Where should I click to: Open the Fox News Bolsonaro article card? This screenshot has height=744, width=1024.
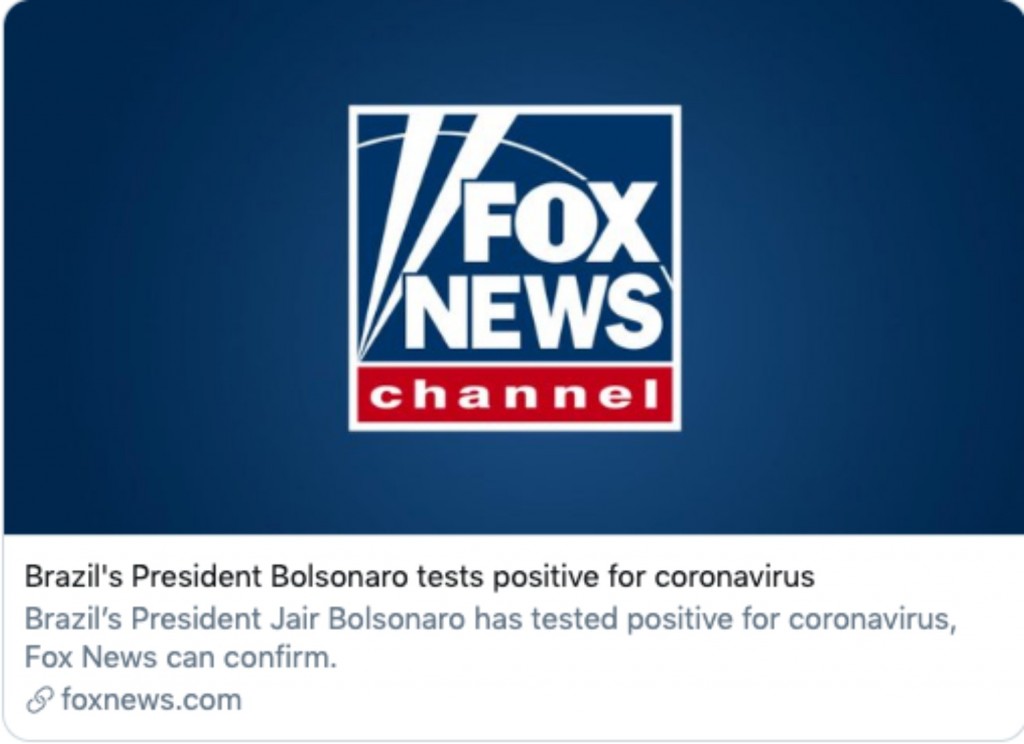418,577
